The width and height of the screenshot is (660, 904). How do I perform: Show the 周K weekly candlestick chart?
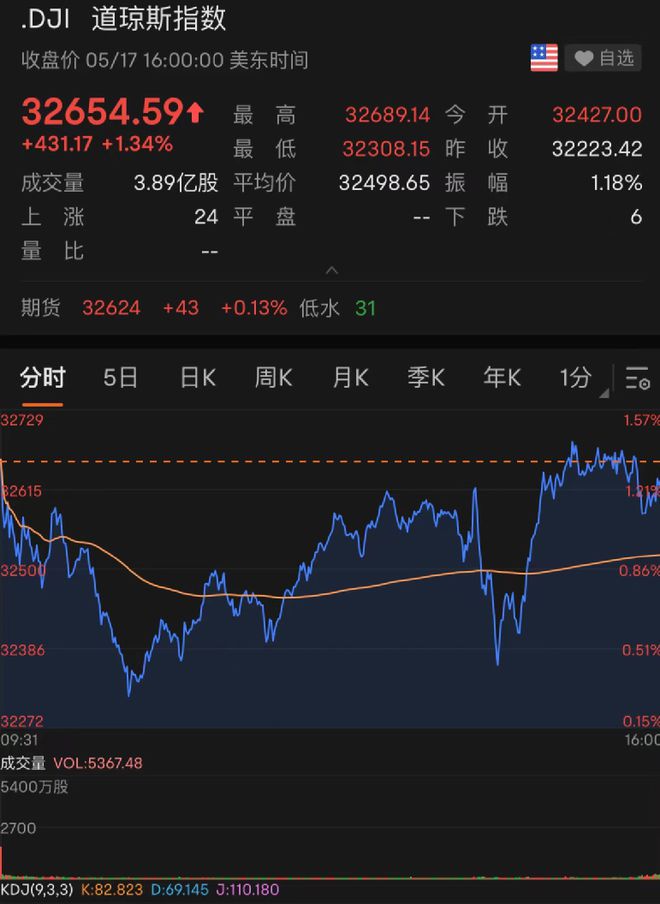coord(273,377)
